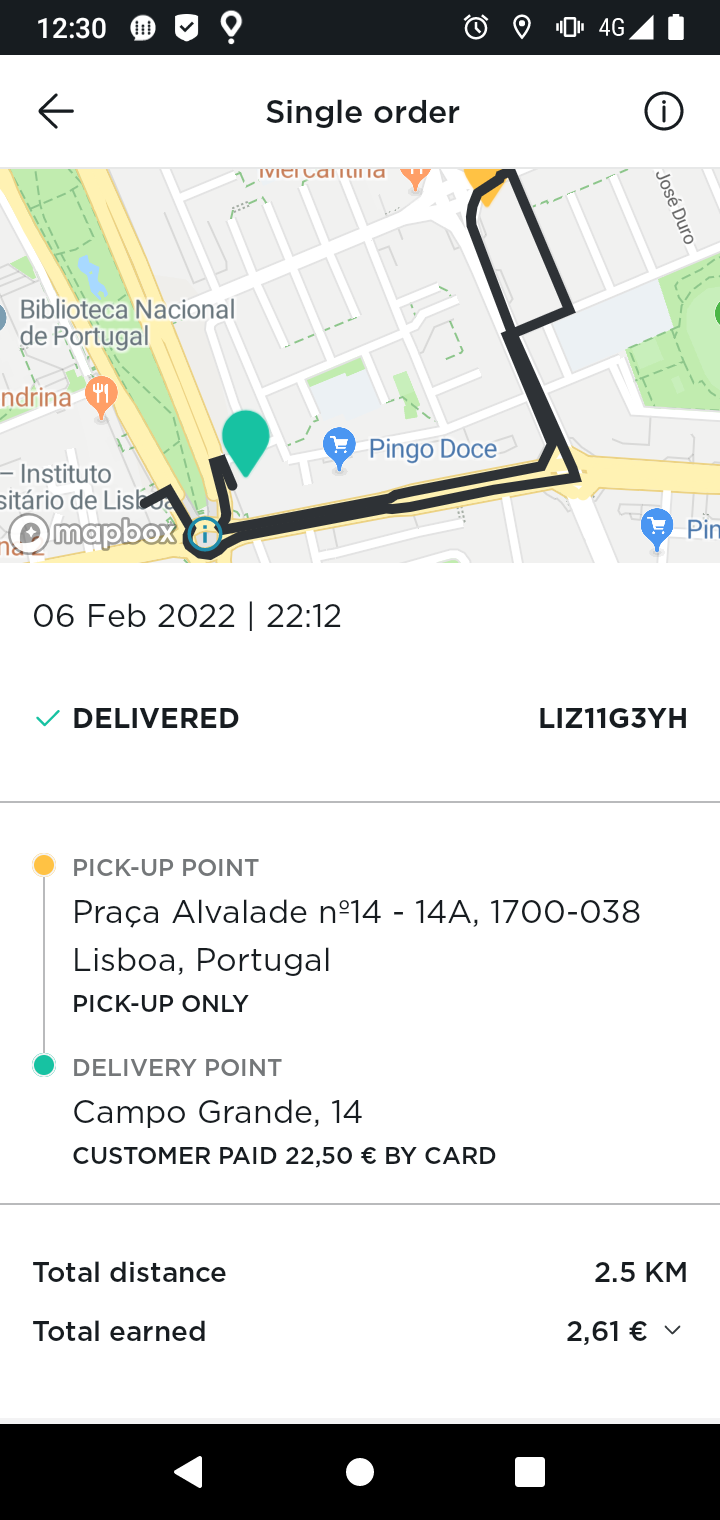Tap the green delivery point dot indicator
Screen dimensions: 720x1520
(44, 1065)
